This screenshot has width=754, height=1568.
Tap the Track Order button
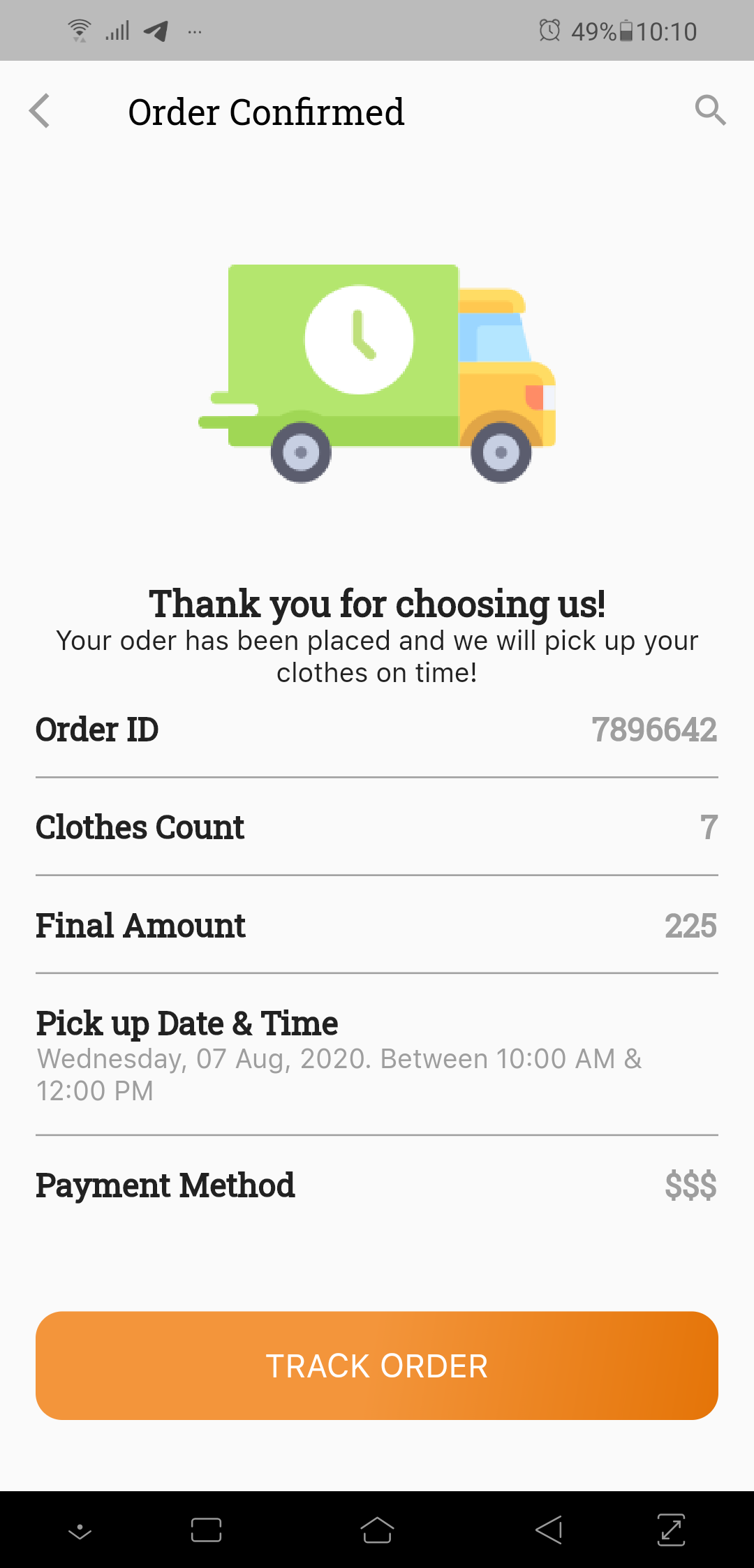point(377,1366)
